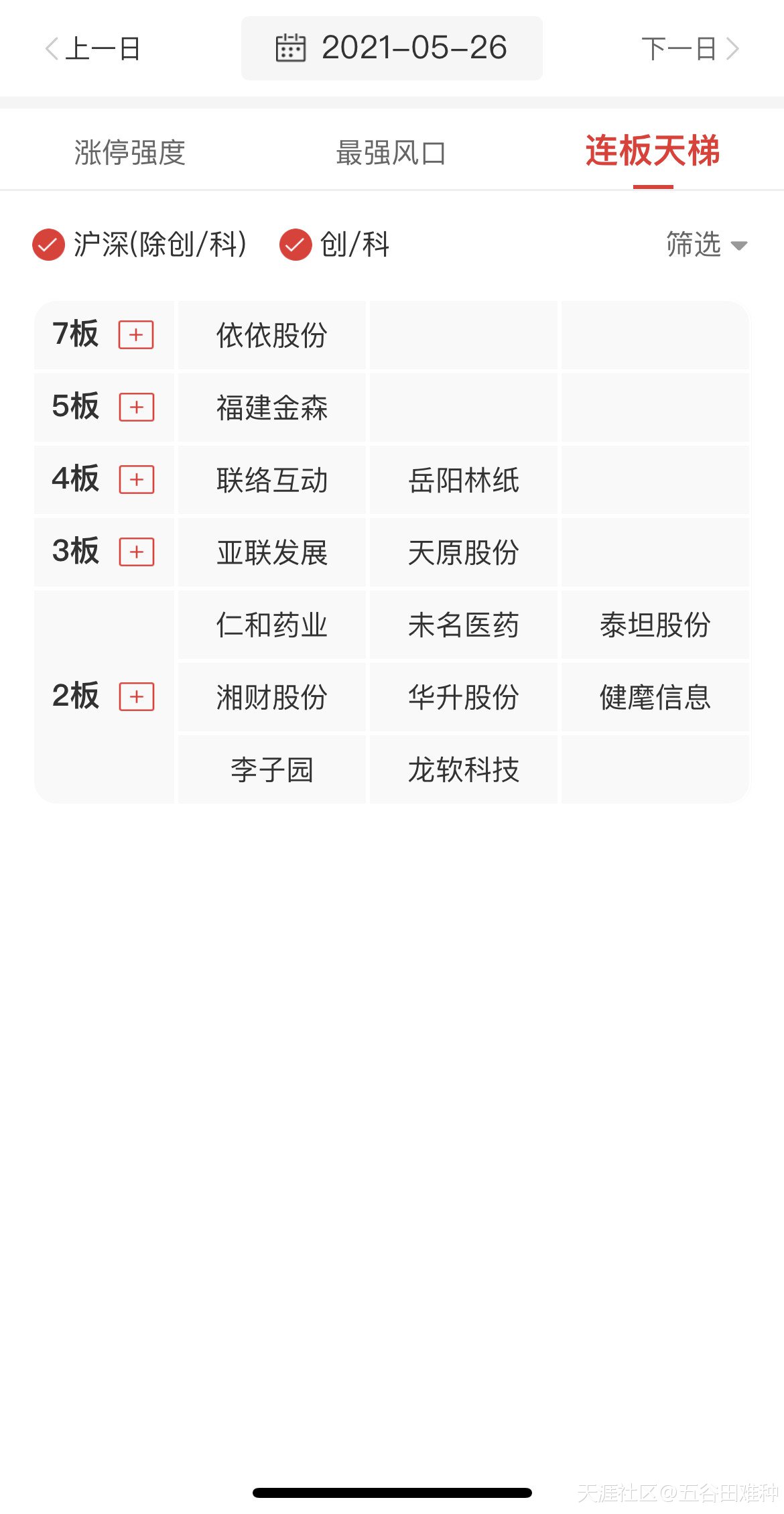
Task: Switch to the 涨停强度 tab
Action: click(130, 152)
